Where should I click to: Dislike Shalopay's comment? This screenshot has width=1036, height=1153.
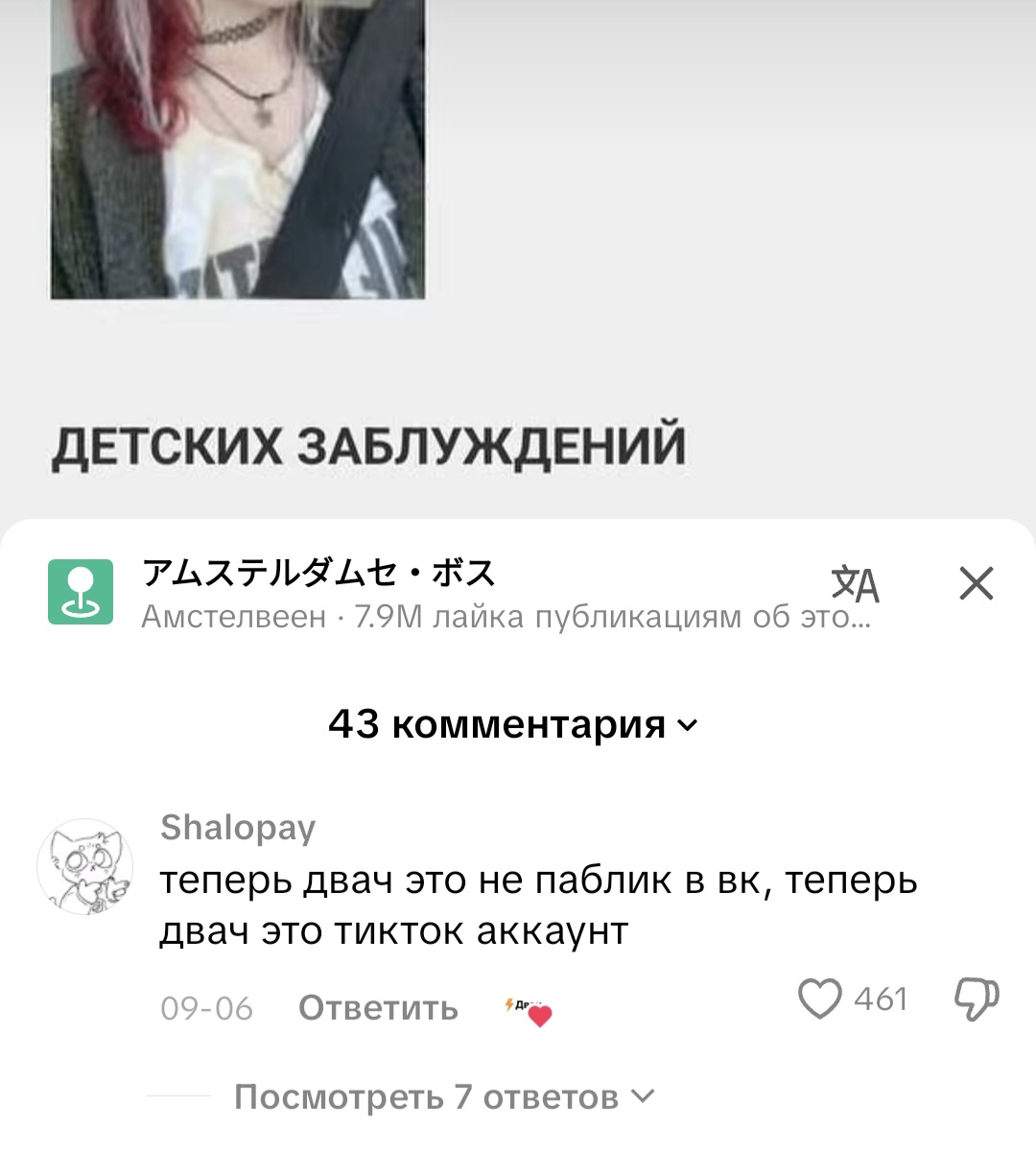[977, 1000]
